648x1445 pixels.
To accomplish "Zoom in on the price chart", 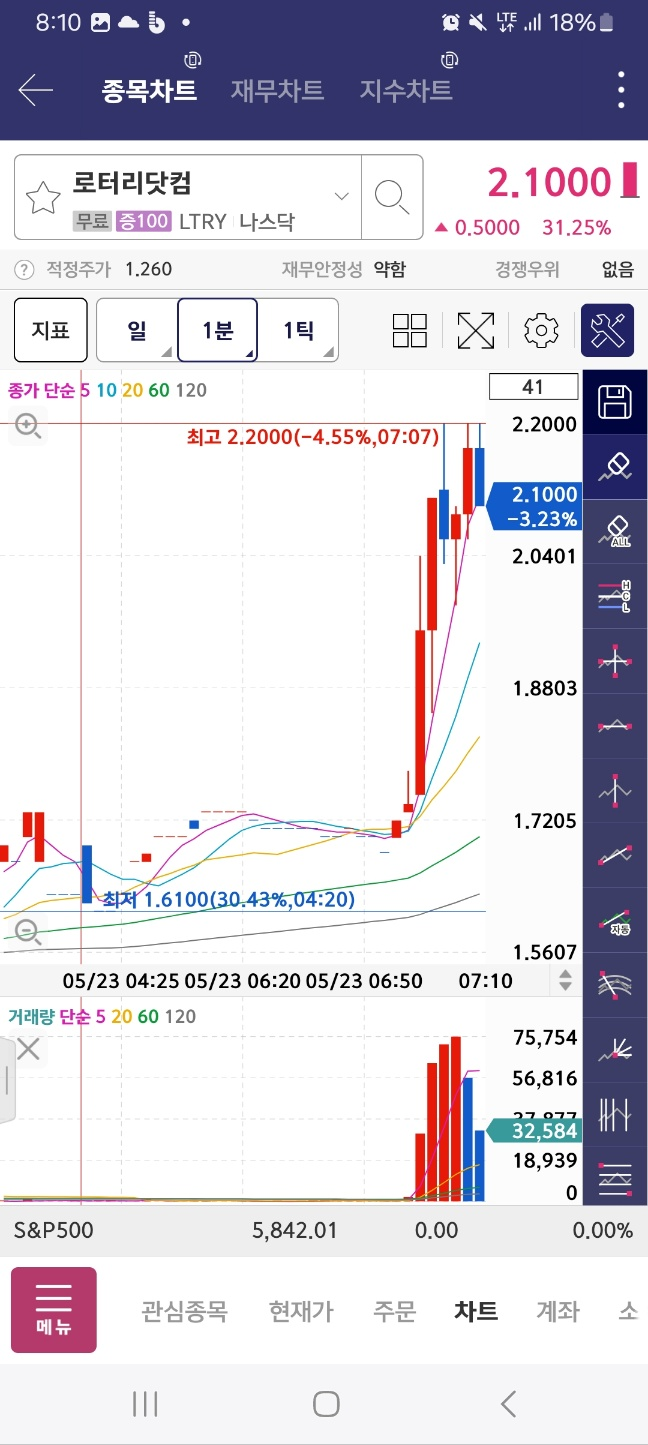I will tap(27, 427).
